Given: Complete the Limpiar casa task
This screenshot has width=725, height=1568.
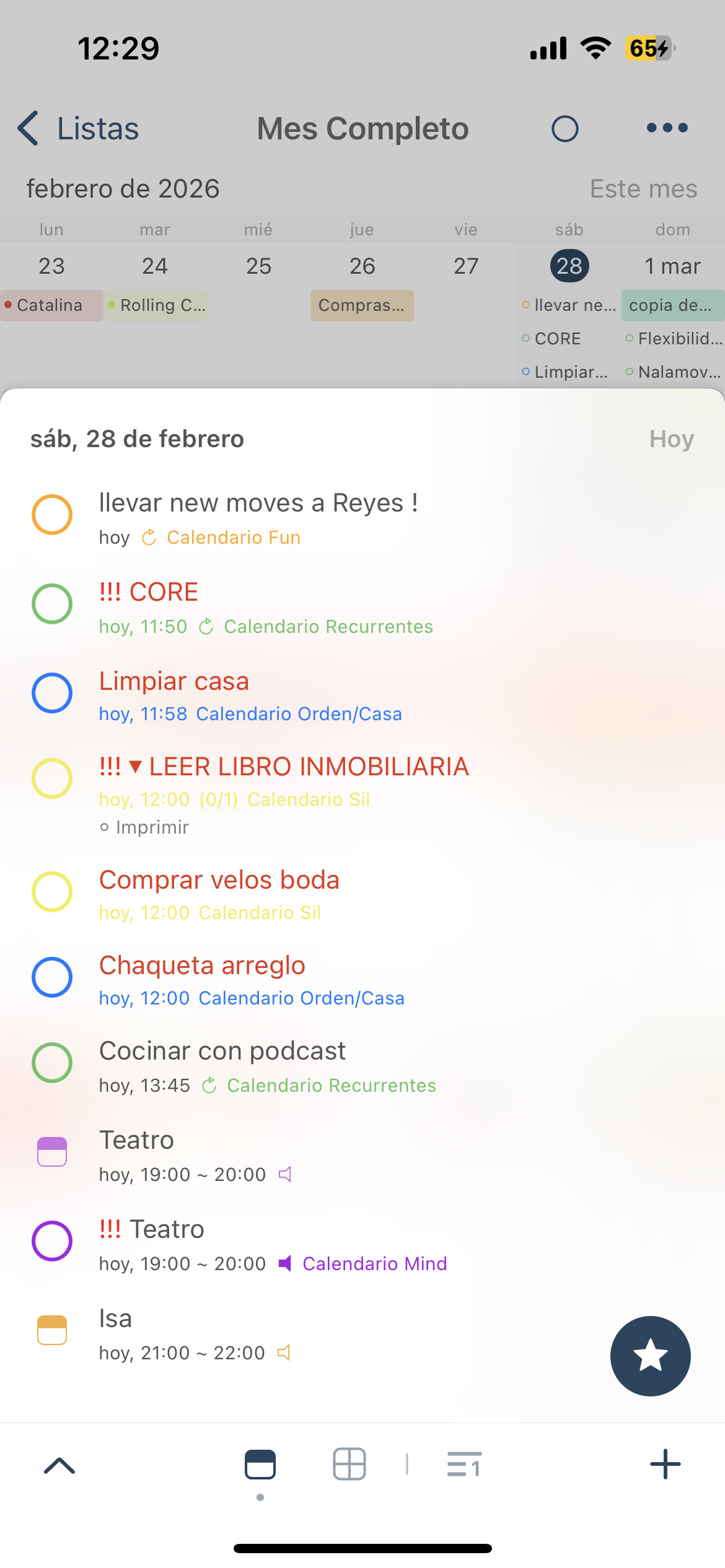Looking at the screenshot, I should [x=52, y=693].
